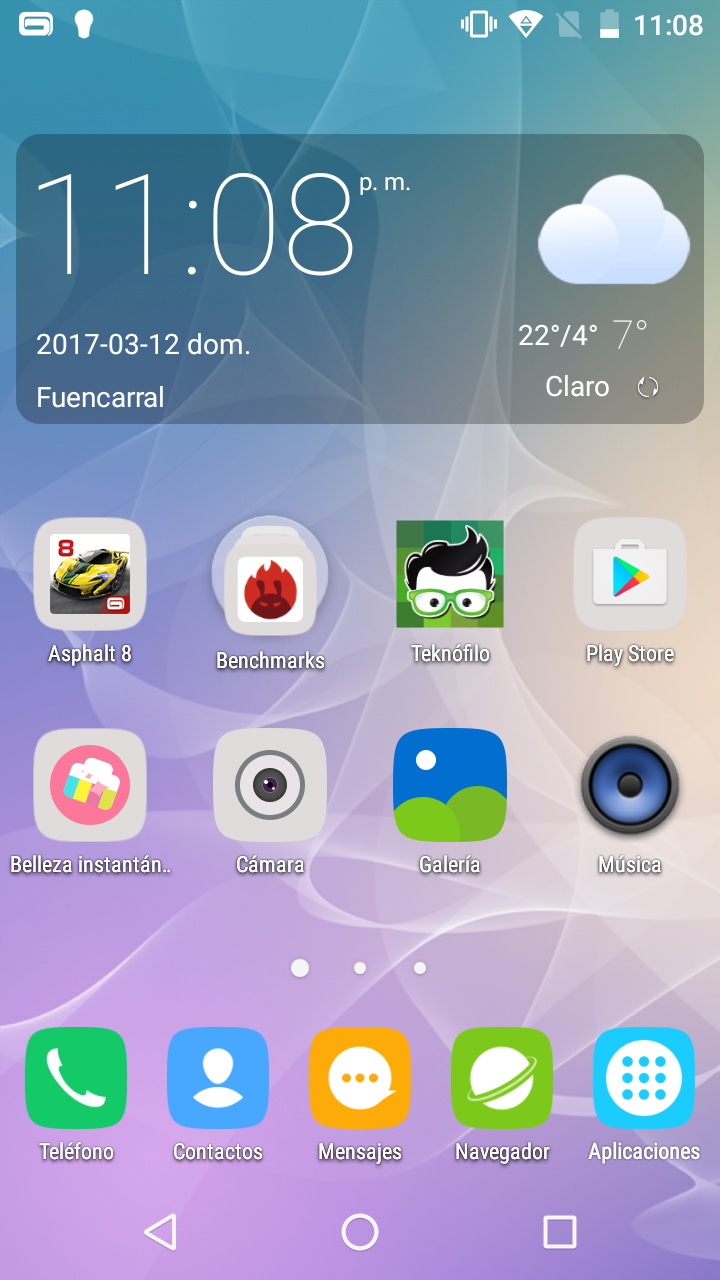Open the Teknófilo shortcut
Screen dimensions: 720x1280
point(450,574)
